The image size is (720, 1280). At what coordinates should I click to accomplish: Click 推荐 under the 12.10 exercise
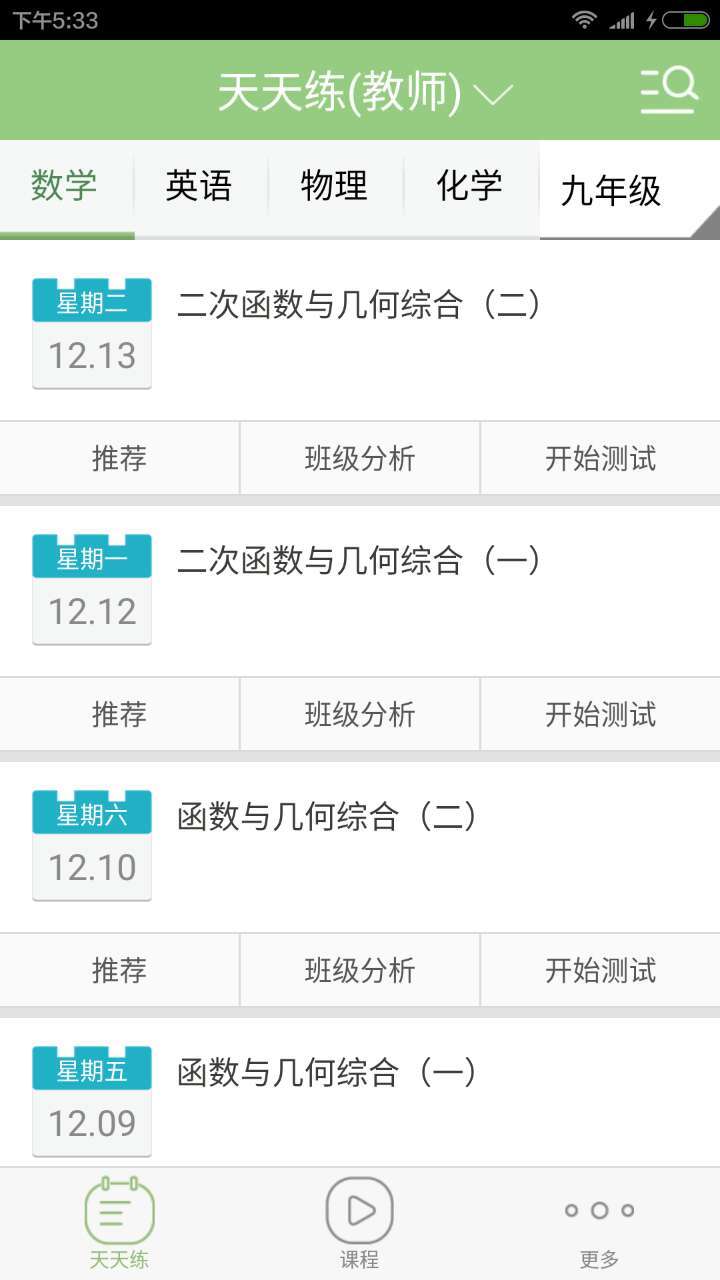(x=119, y=970)
